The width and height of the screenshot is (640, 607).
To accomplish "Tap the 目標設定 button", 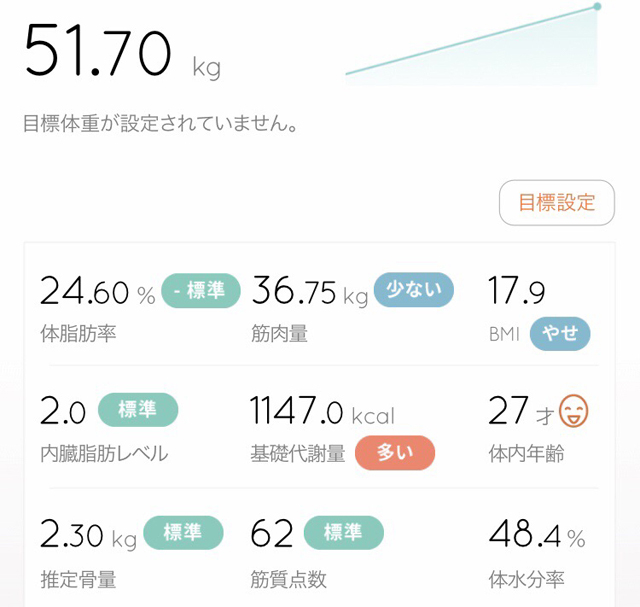I will [x=557, y=203].
